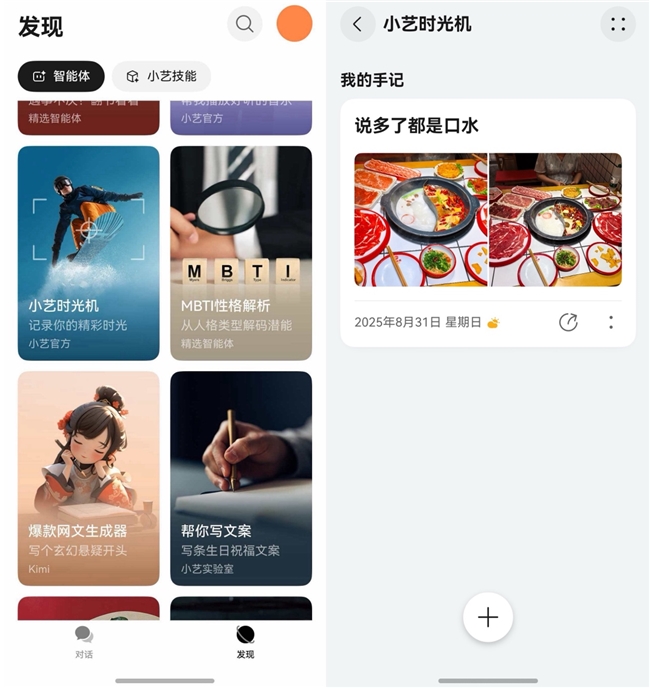
Task: Open the four-dot menu in 小艺时光机
Action: coord(617,24)
